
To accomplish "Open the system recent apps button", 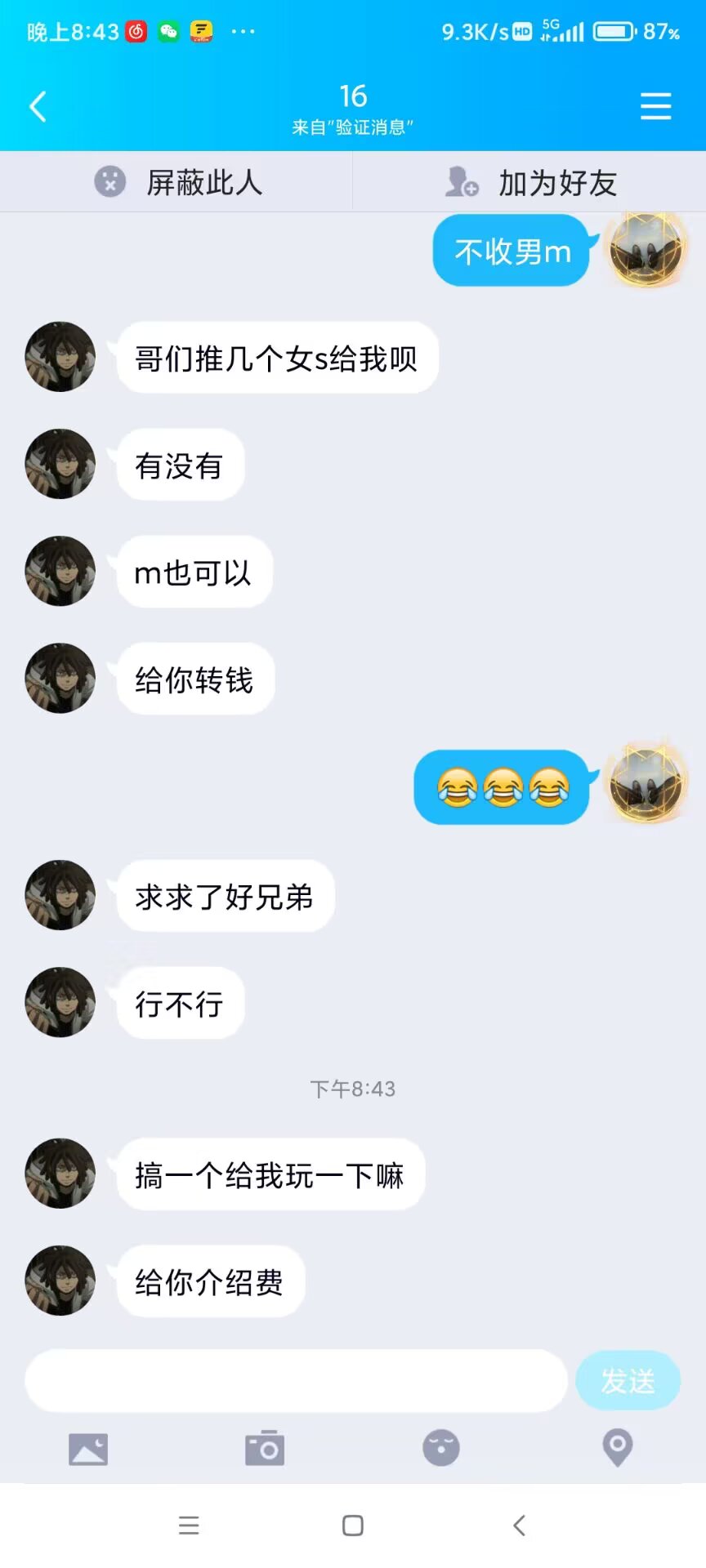I will [x=189, y=1525].
